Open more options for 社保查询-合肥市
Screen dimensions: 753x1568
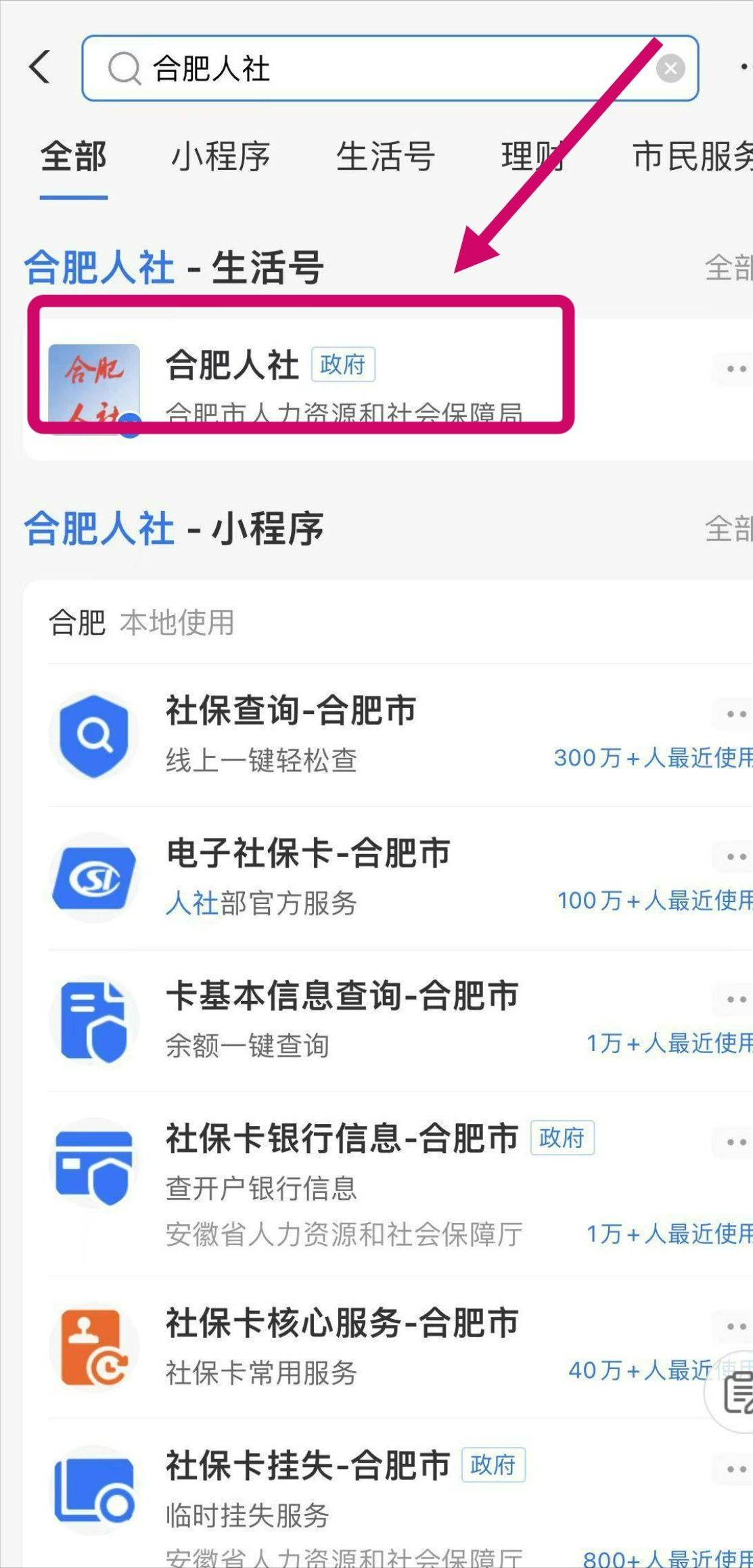pos(735,714)
